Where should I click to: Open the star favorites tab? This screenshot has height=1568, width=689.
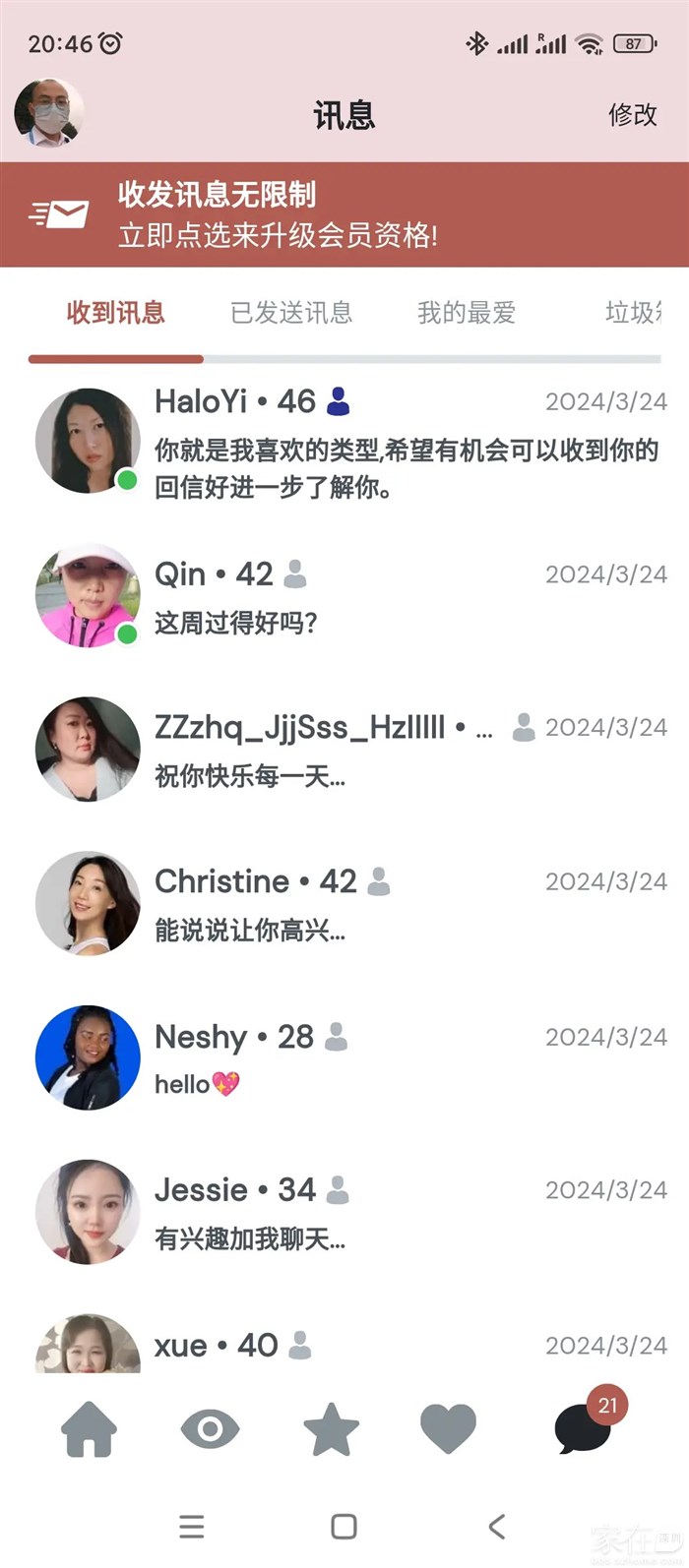click(x=331, y=1429)
